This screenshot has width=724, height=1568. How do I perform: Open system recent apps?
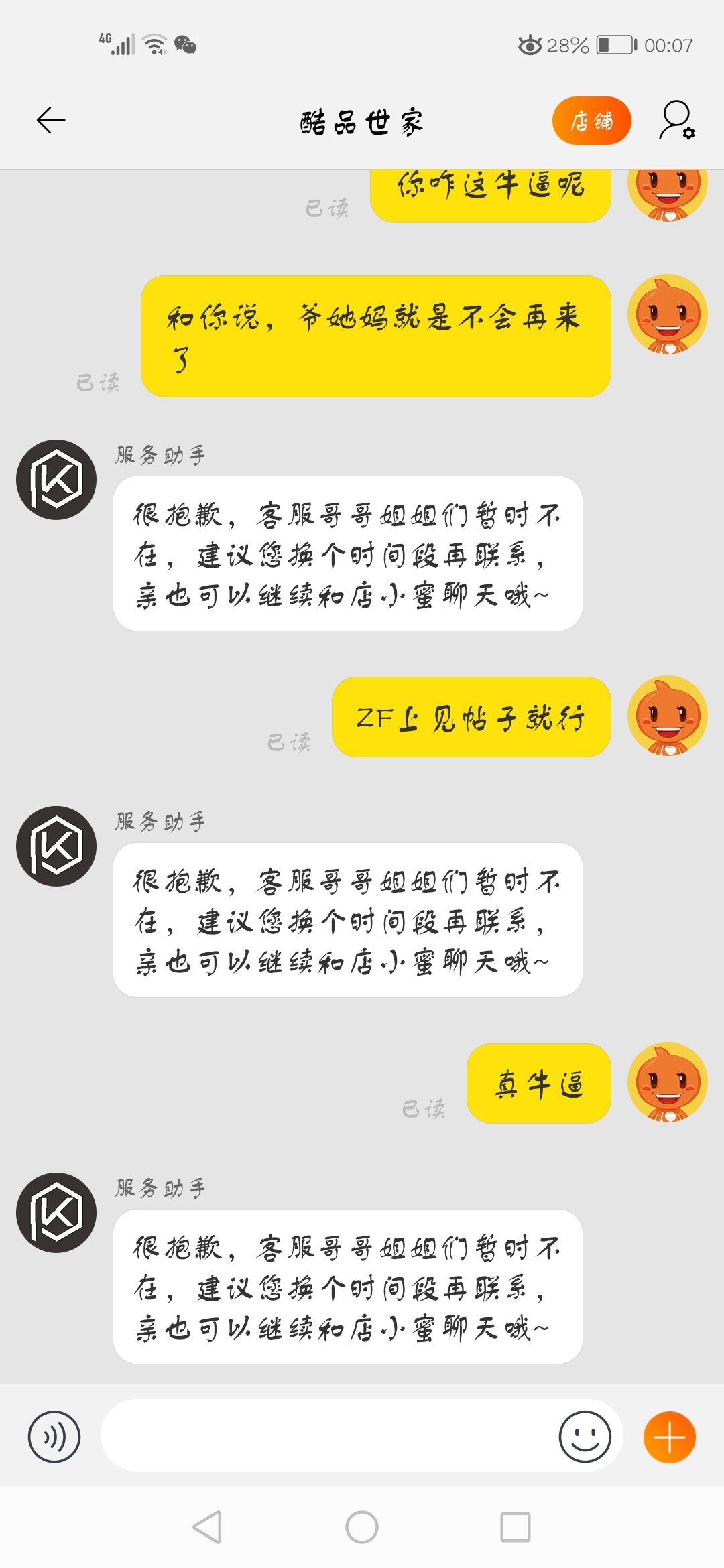[515, 1527]
